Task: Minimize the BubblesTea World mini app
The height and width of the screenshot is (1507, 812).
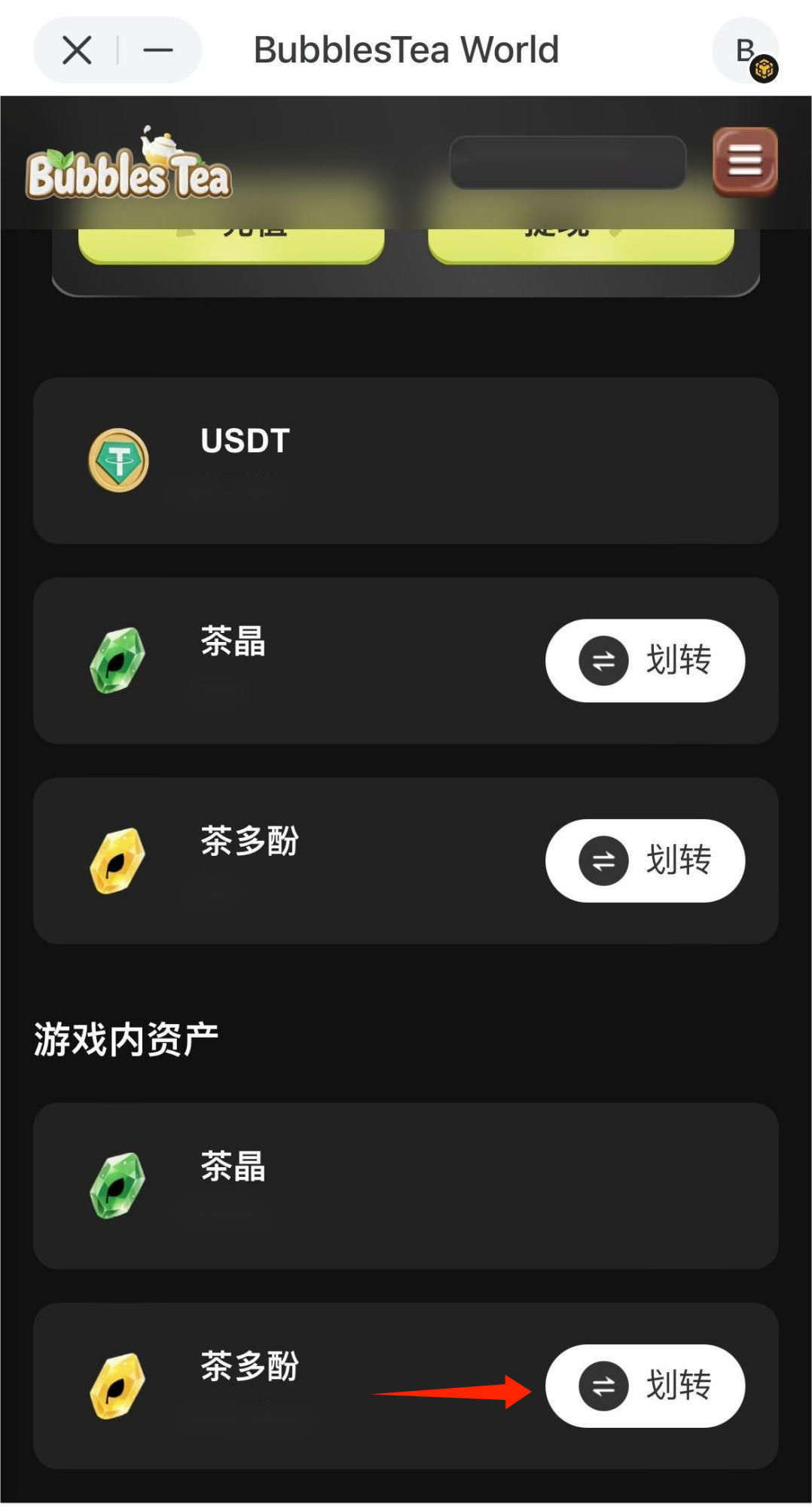Action: [158, 50]
